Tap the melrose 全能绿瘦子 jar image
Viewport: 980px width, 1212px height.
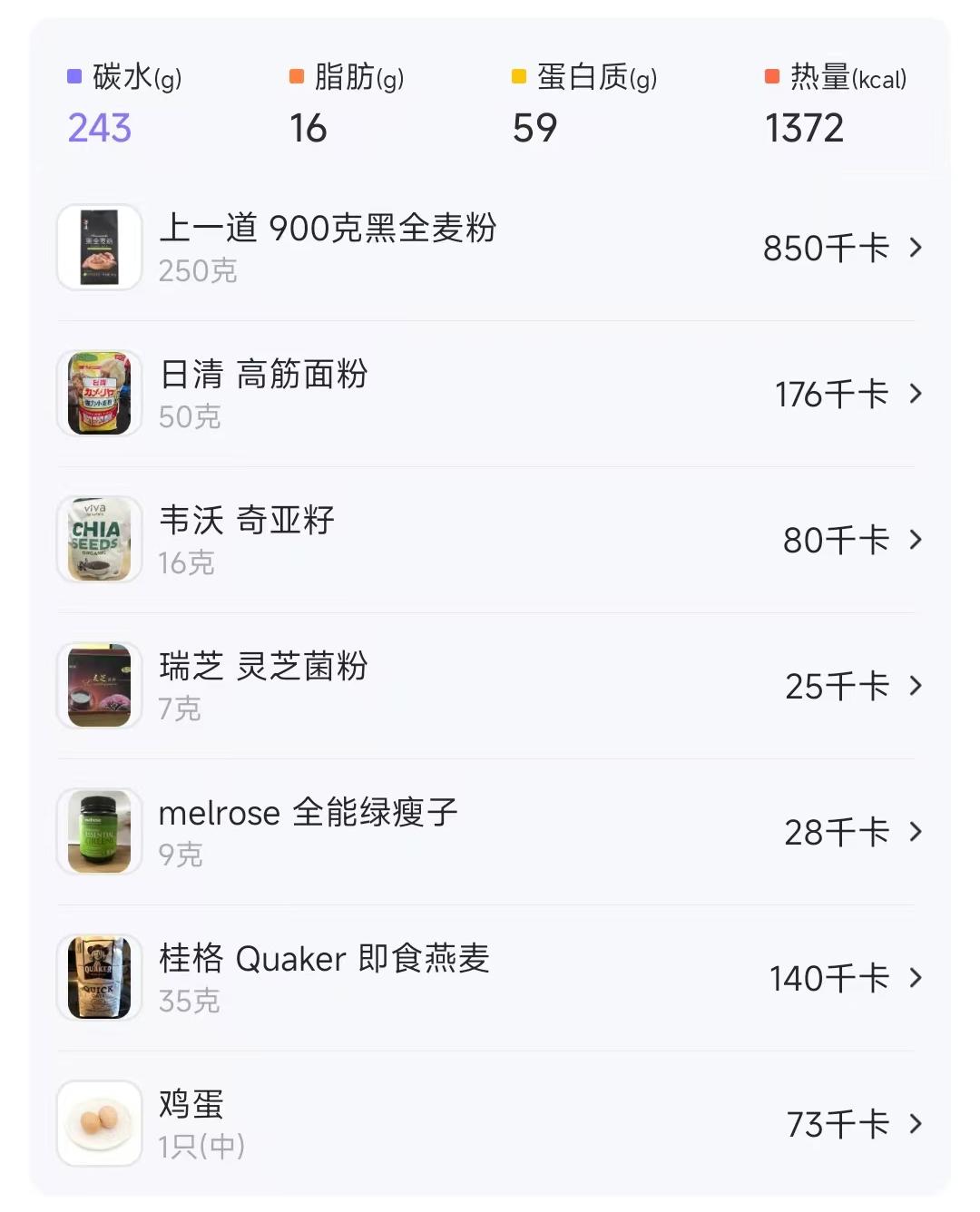[x=98, y=832]
